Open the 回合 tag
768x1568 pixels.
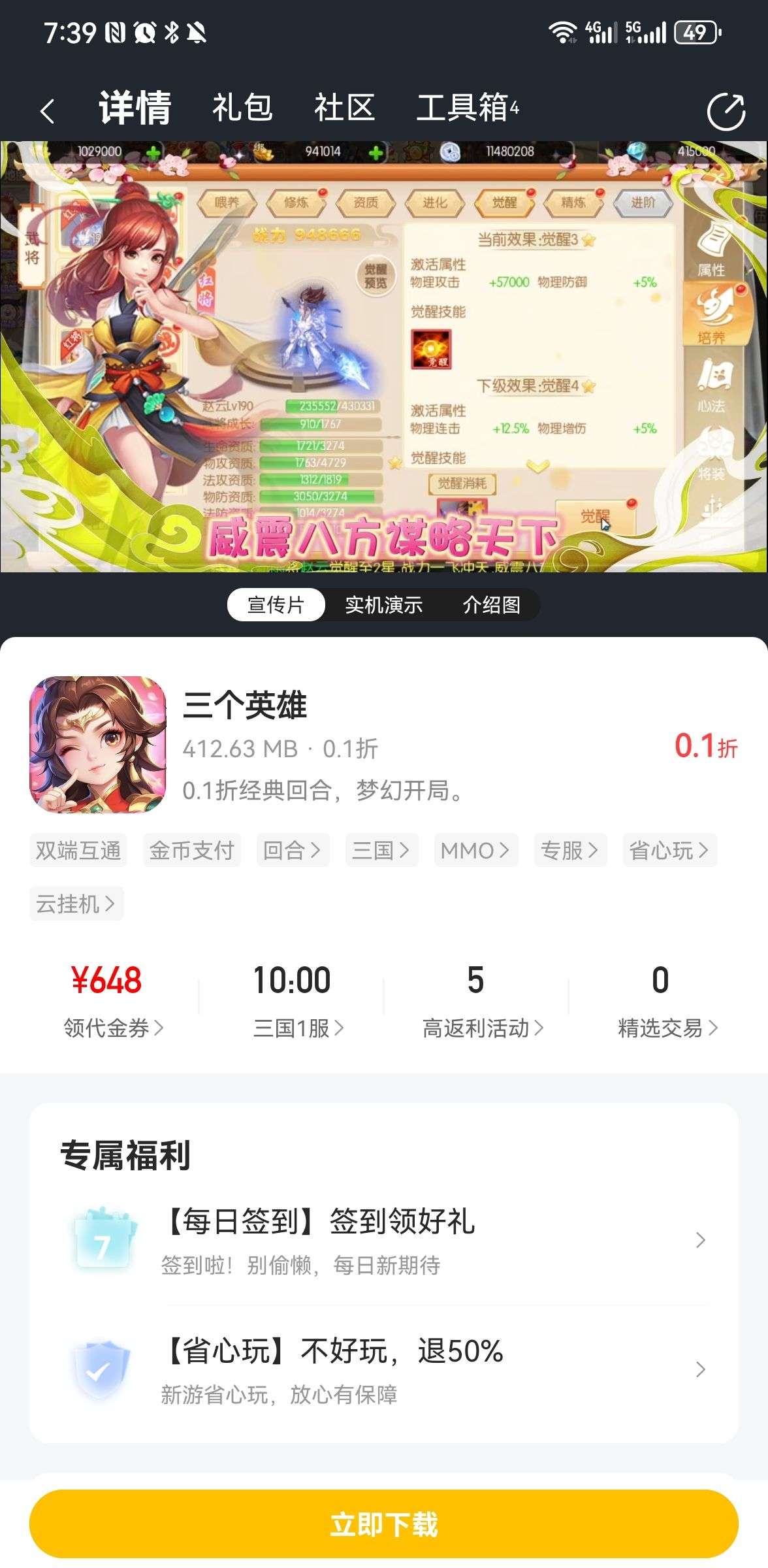pyautogui.click(x=292, y=850)
